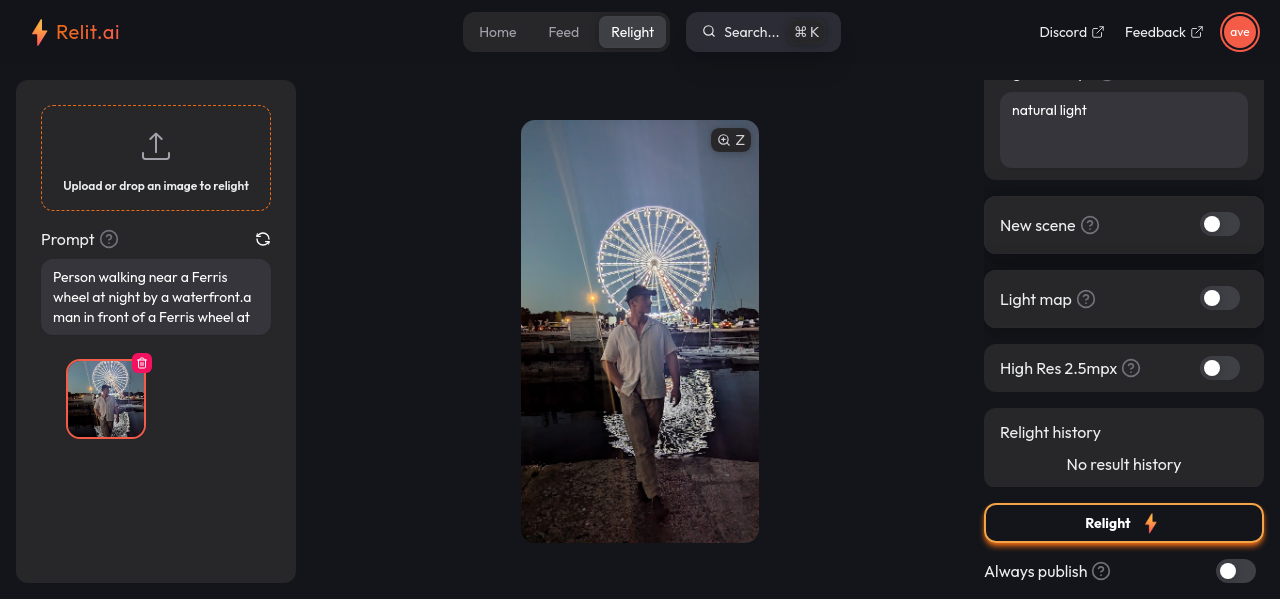Regenerate the prompt with refresh icon
The height and width of the screenshot is (599, 1280).
coord(263,239)
